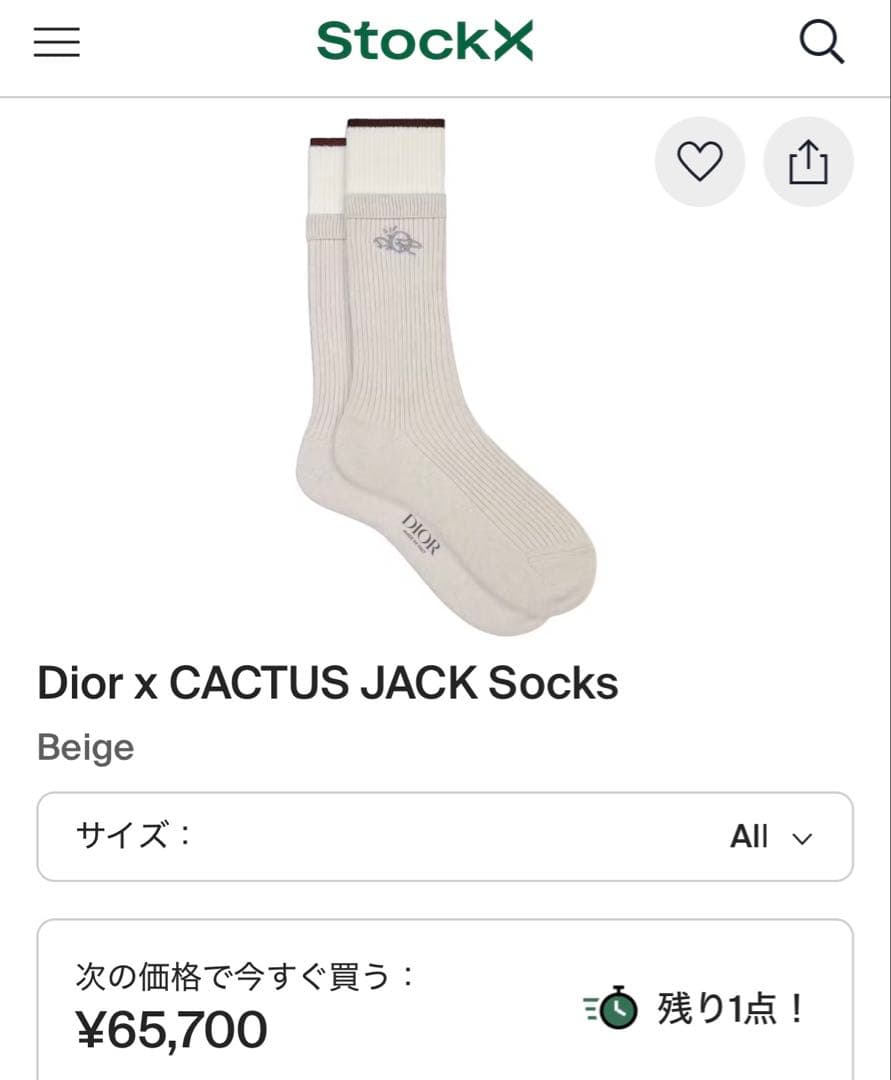
Task: Click the Dior x CACTUS JACK Socks title
Action: pyautogui.click(x=326, y=683)
